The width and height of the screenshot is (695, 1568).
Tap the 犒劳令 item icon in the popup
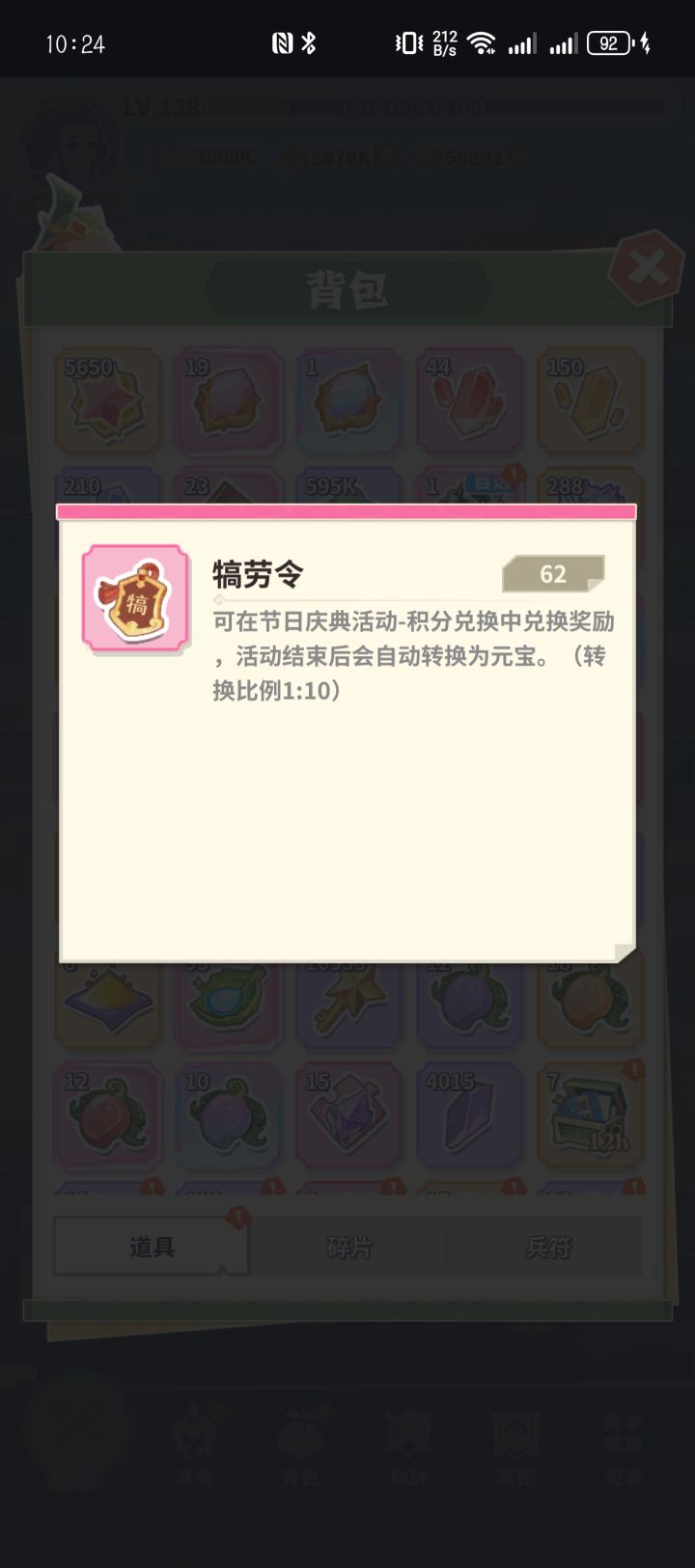(135, 596)
